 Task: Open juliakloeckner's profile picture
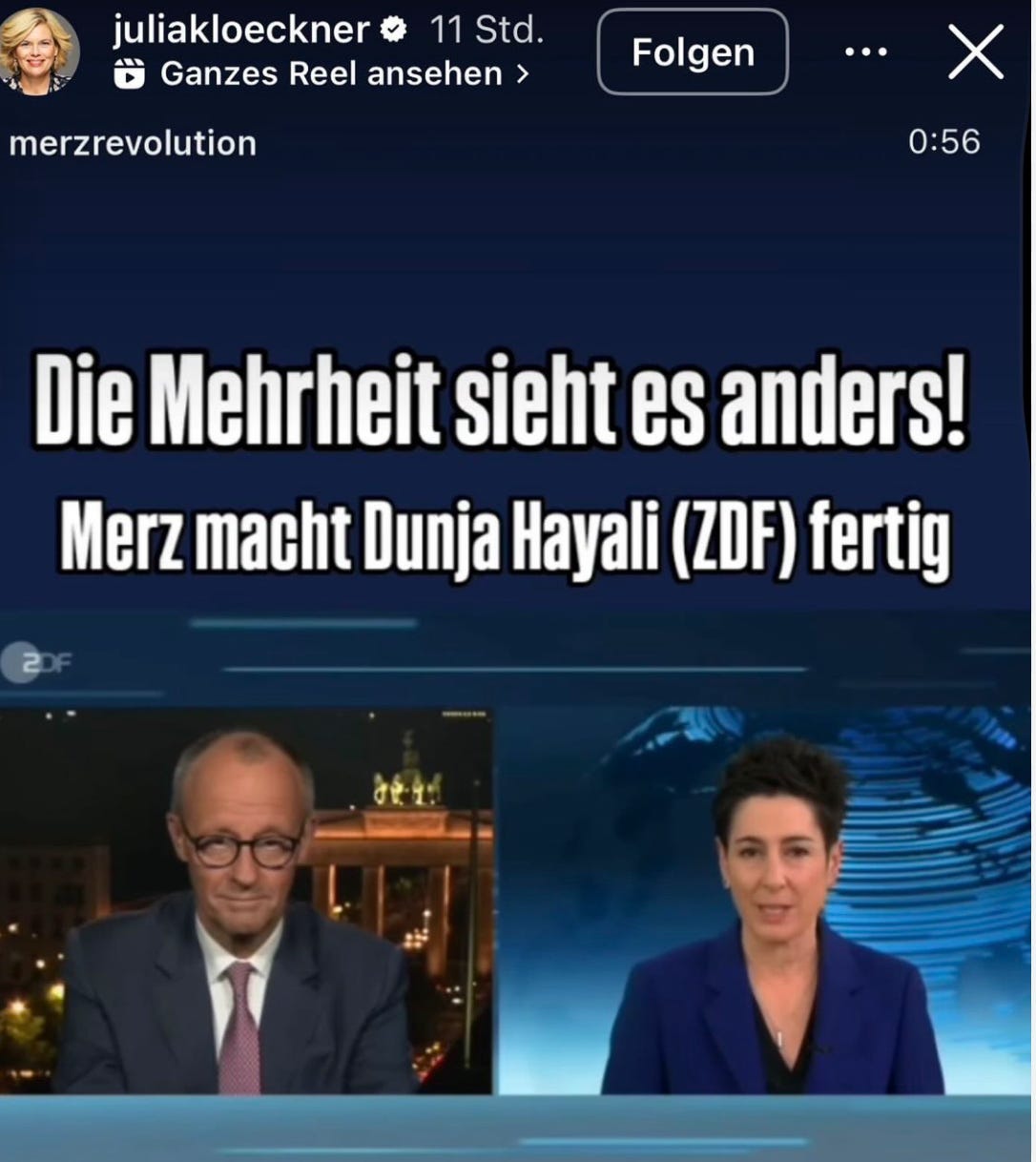pos(39,52)
